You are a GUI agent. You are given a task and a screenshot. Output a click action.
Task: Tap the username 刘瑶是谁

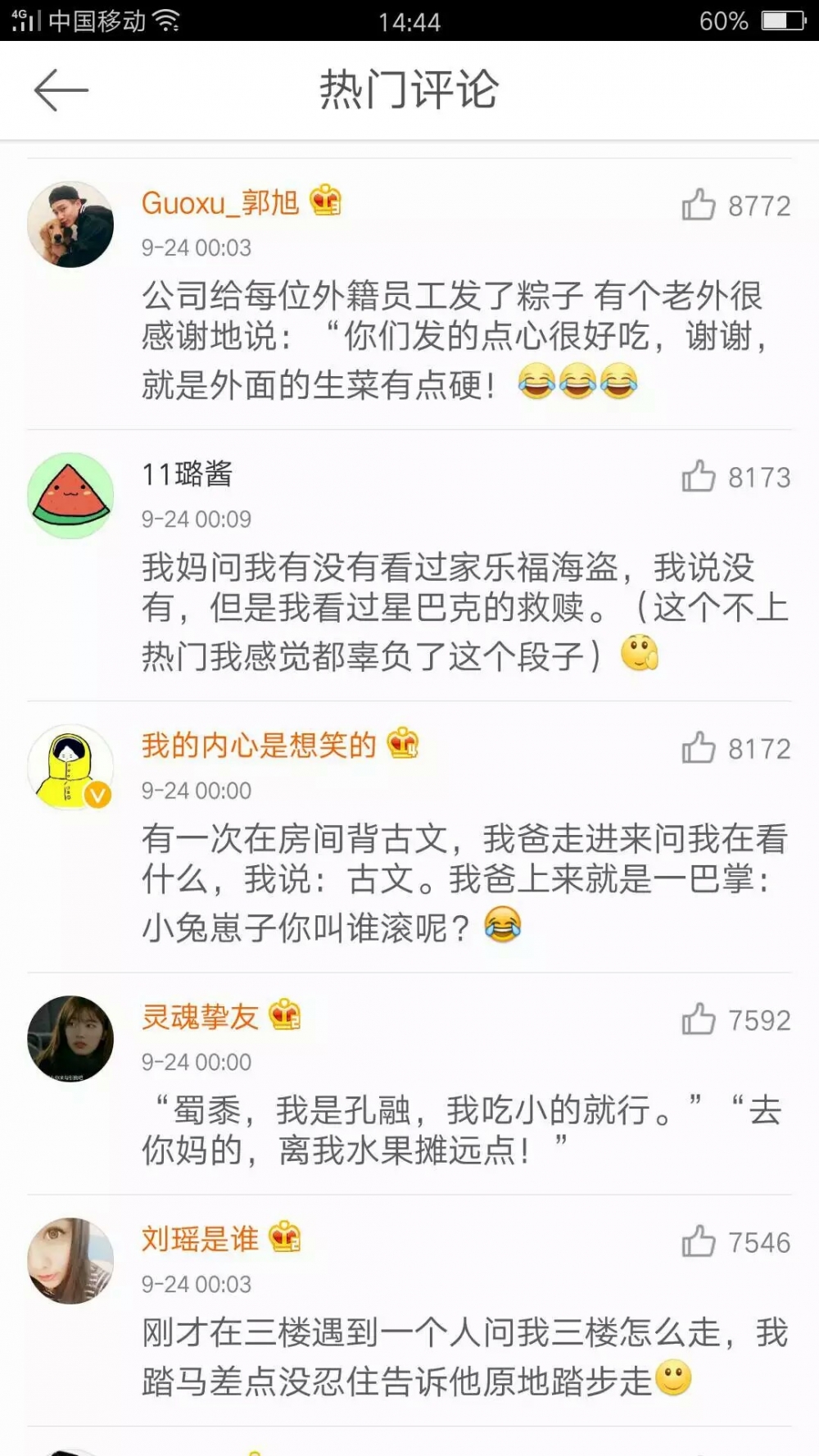pos(200,1239)
